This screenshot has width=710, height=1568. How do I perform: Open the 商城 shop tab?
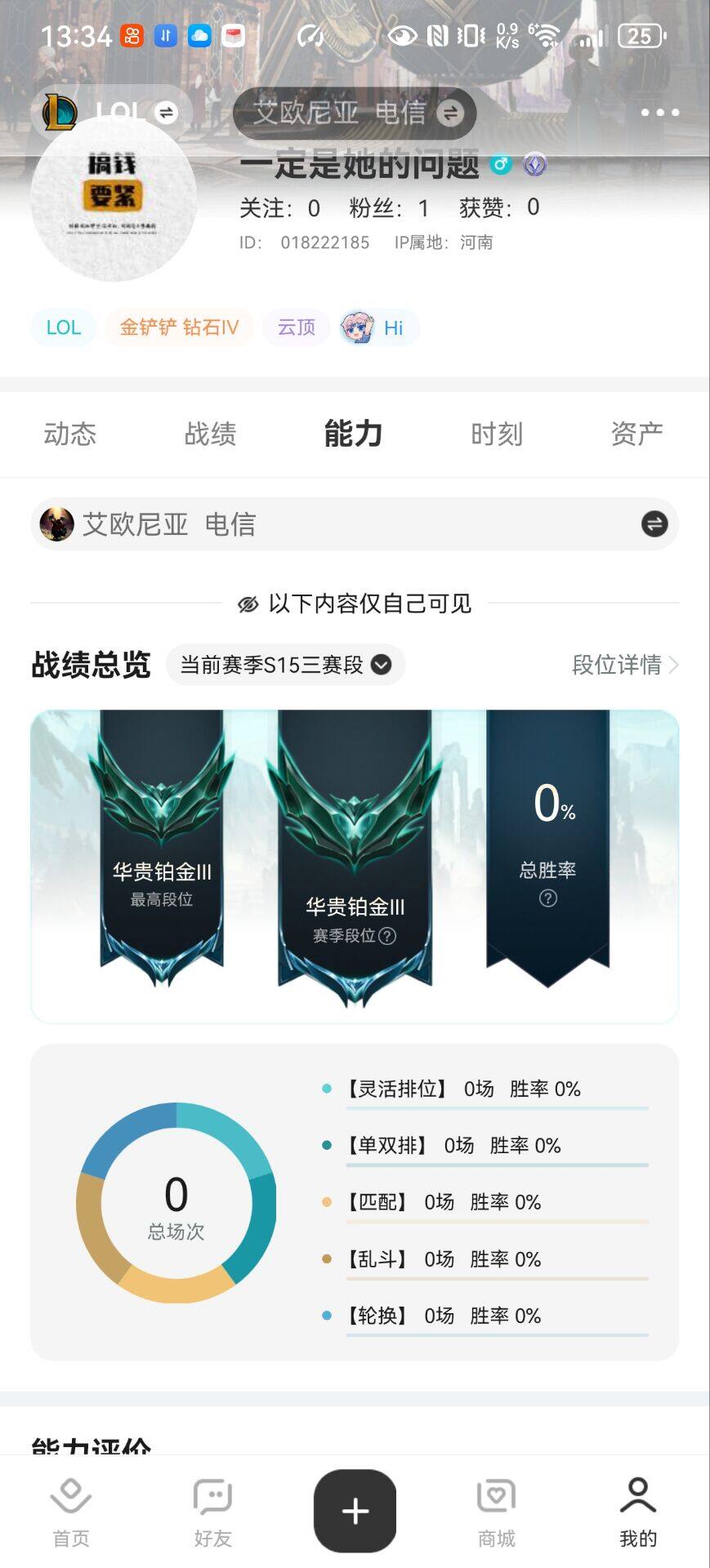point(496,1513)
